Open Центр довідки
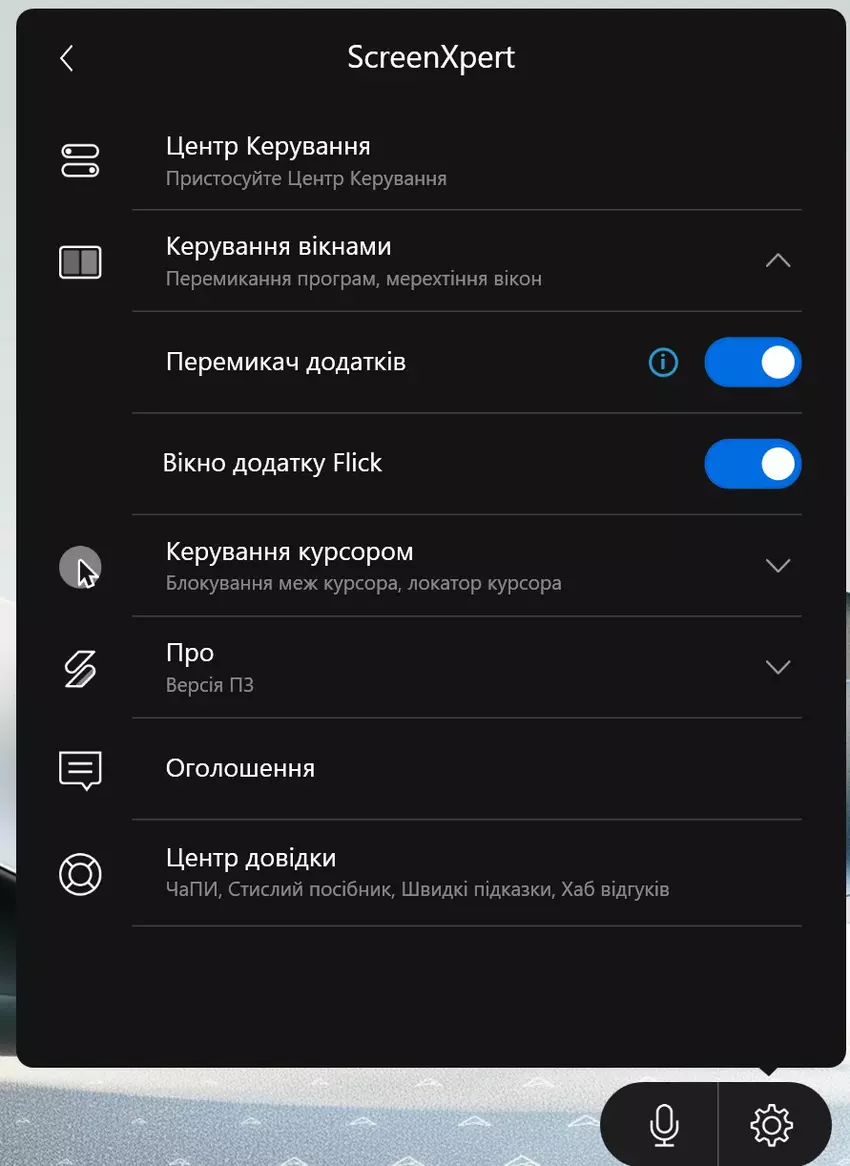 tap(466, 872)
